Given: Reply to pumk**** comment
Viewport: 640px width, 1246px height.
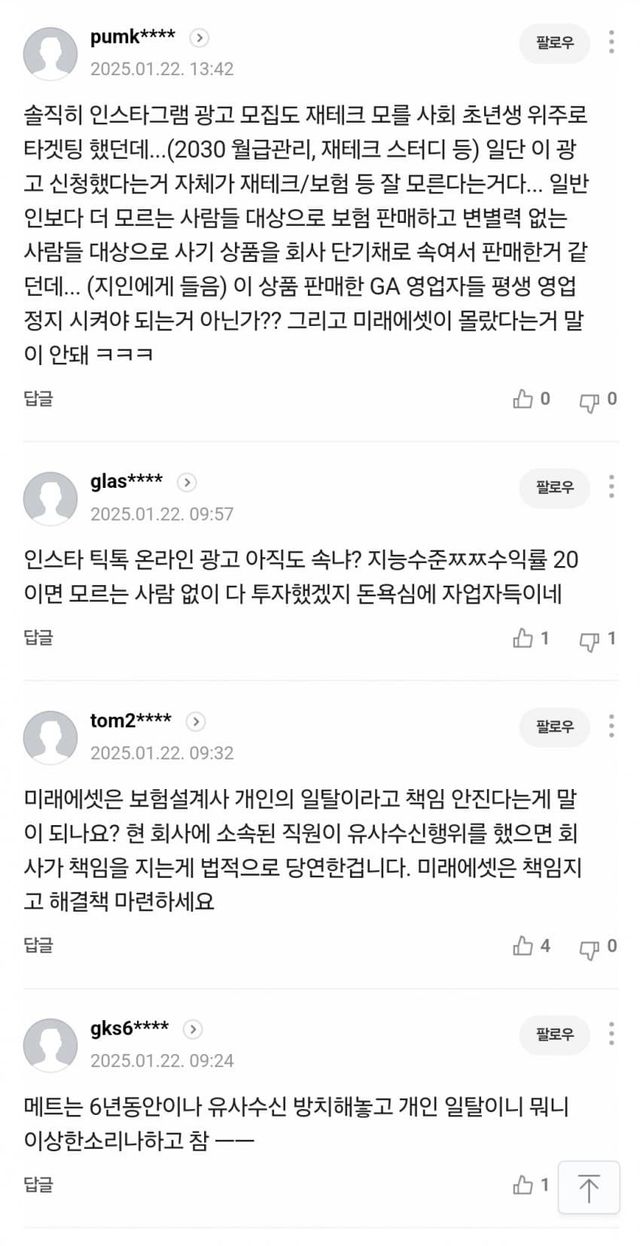Looking at the screenshot, I should [38, 398].
